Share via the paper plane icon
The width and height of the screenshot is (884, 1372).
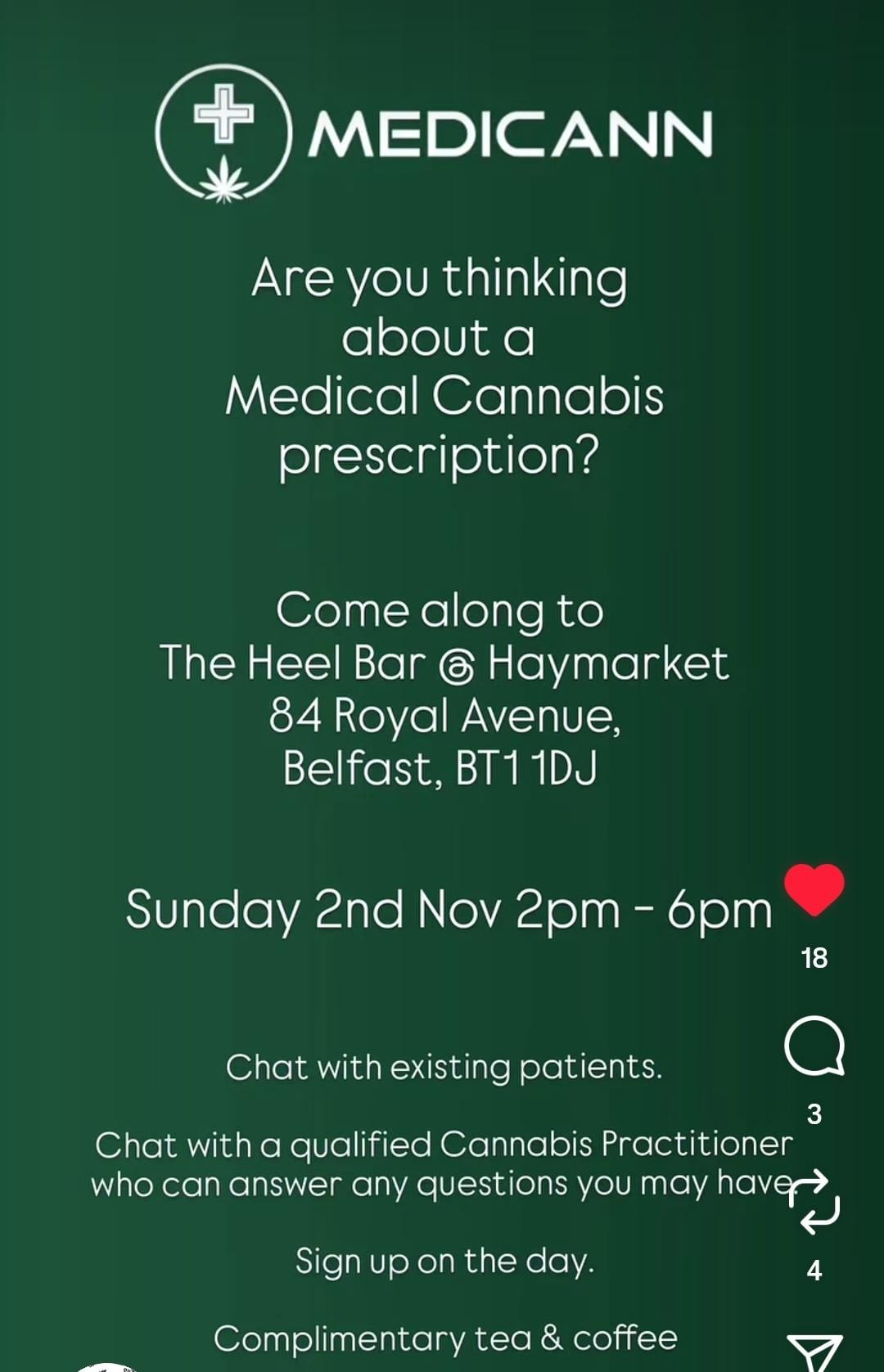point(814,1352)
